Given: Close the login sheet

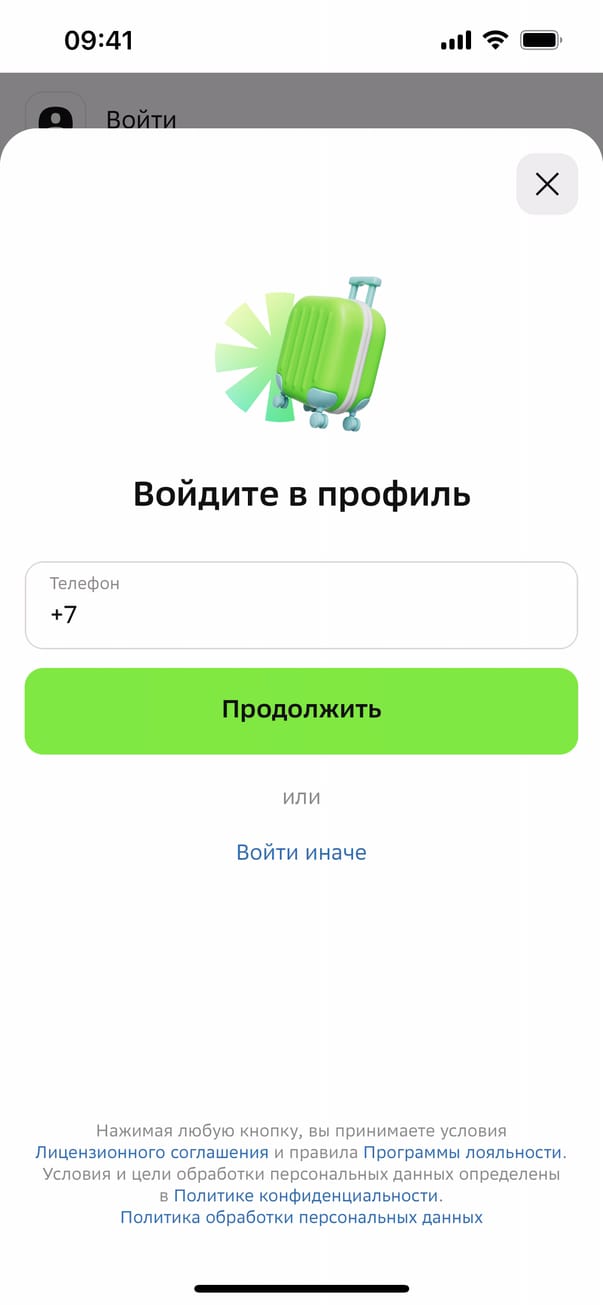Looking at the screenshot, I should pyautogui.click(x=547, y=184).
